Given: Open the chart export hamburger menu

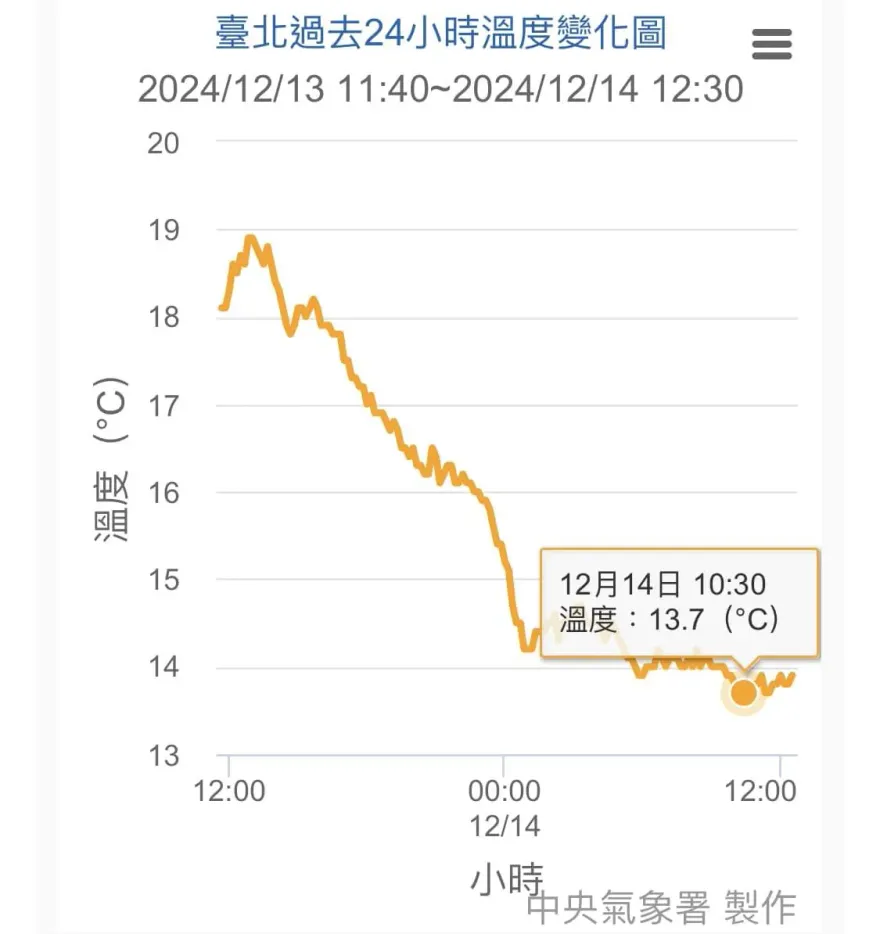Looking at the screenshot, I should [x=771, y=44].
